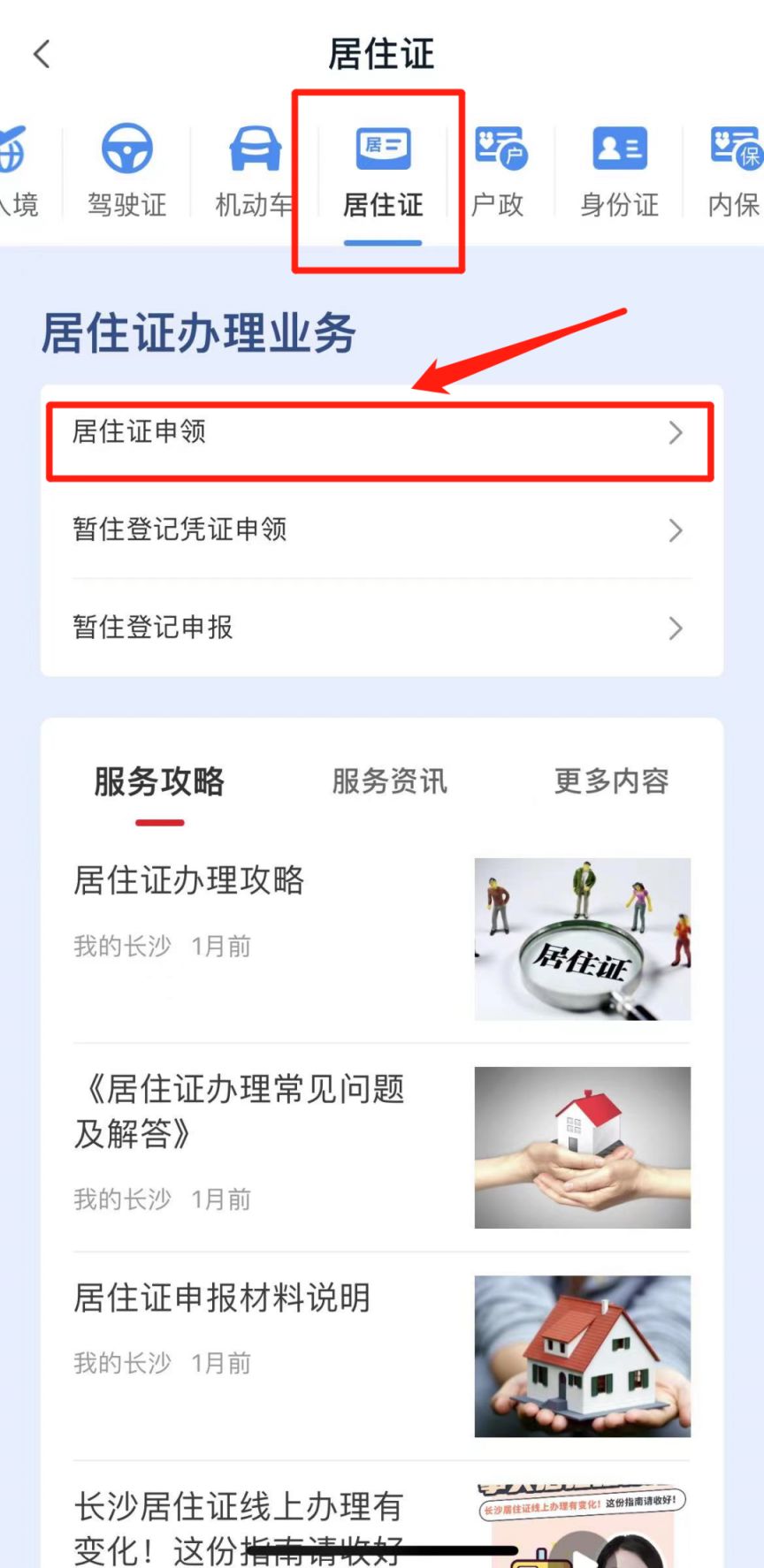Switch to the 更多内容 tab
This screenshot has height=1568, width=764.
611,782
